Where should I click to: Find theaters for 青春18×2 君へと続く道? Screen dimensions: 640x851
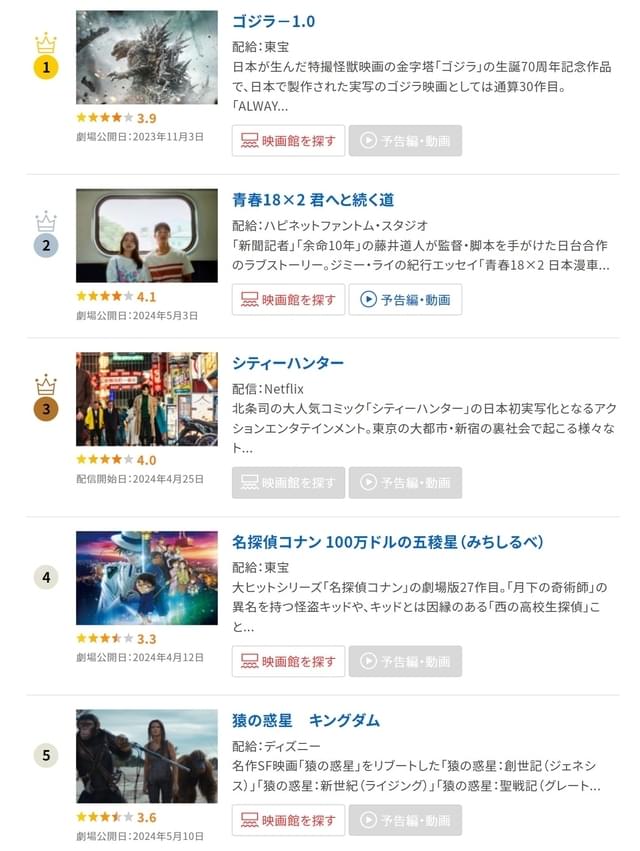pos(288,299)
